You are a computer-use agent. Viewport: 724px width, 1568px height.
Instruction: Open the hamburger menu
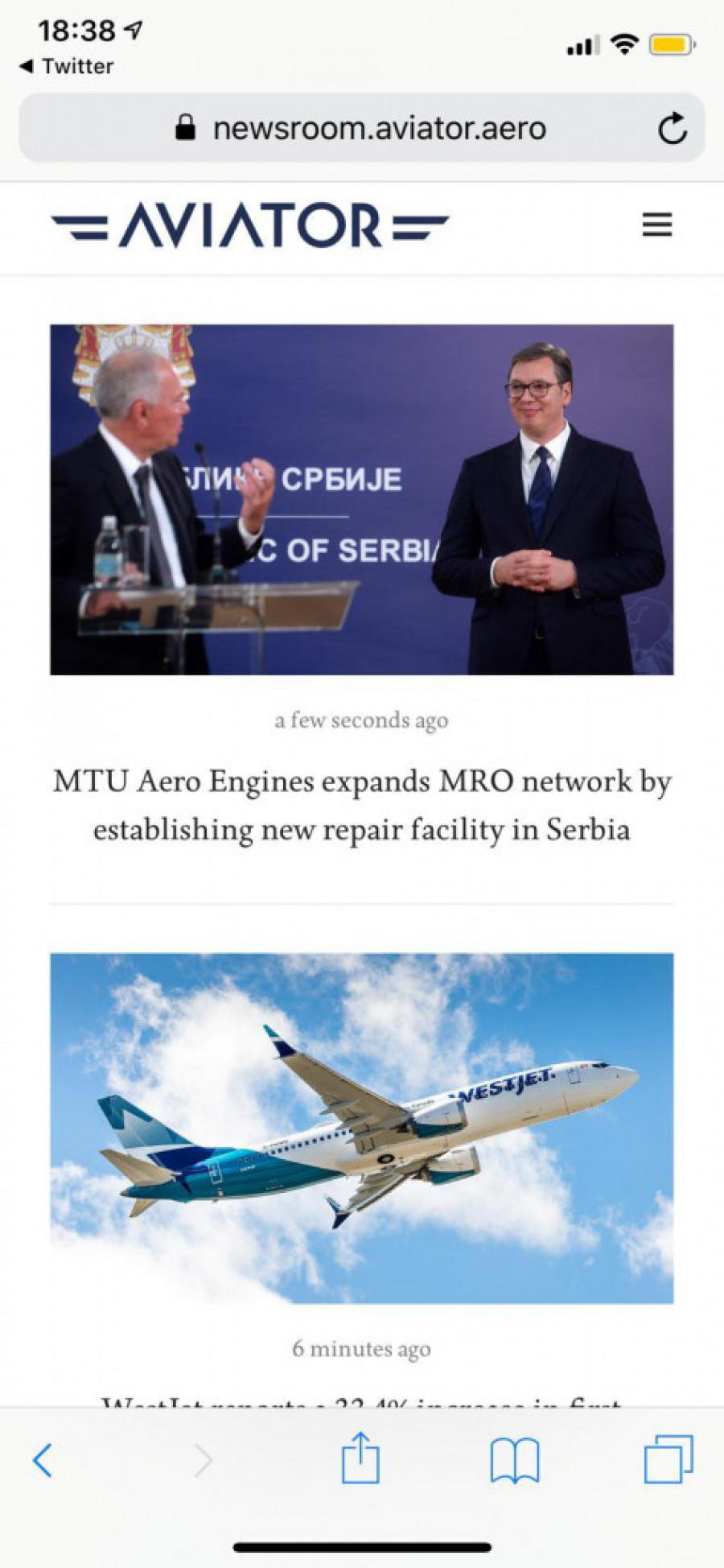tap(656, 225)
